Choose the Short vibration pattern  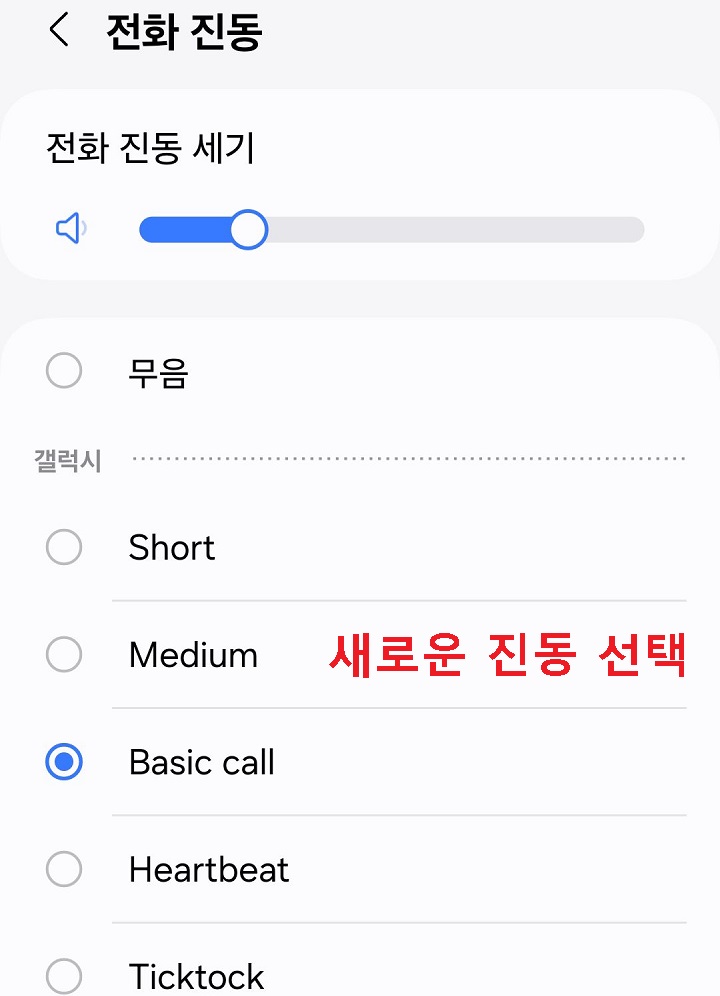(63, 547)
